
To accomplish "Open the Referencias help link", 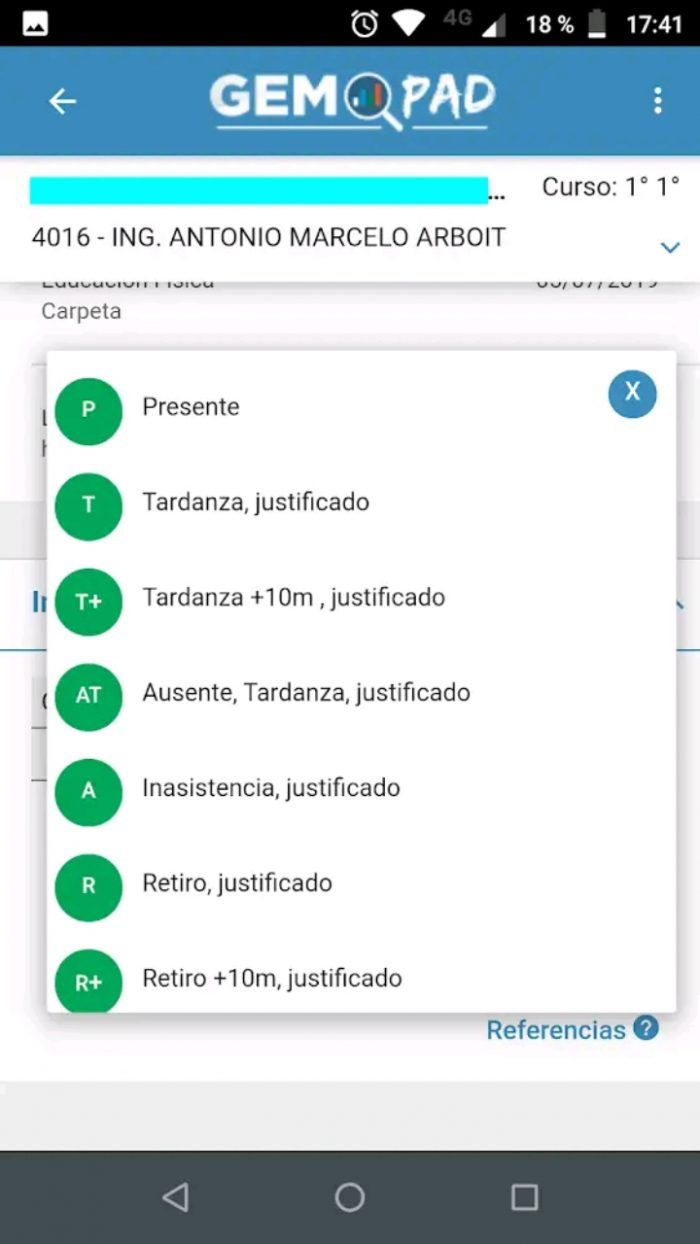I will 572,1029.
